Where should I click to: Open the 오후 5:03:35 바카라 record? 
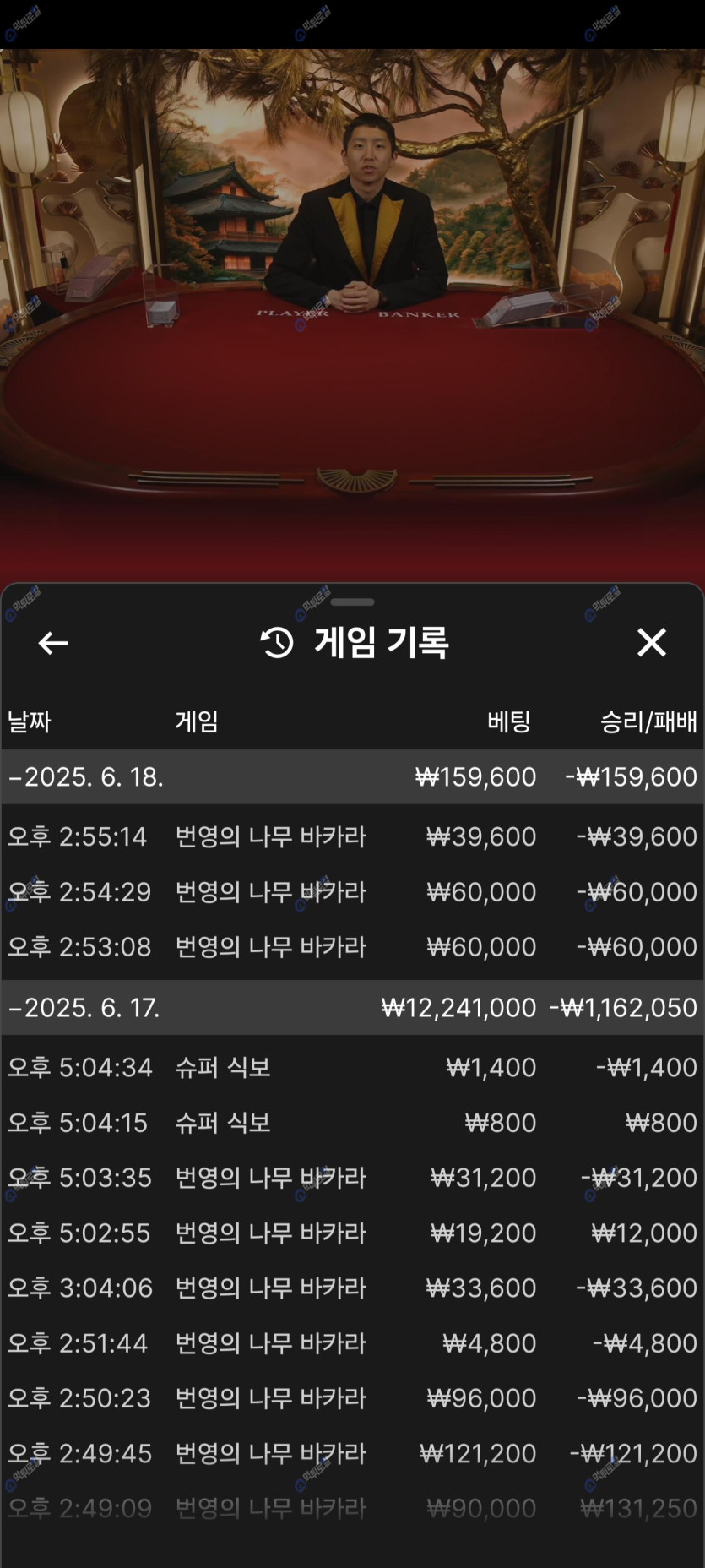coord(352,1177)
